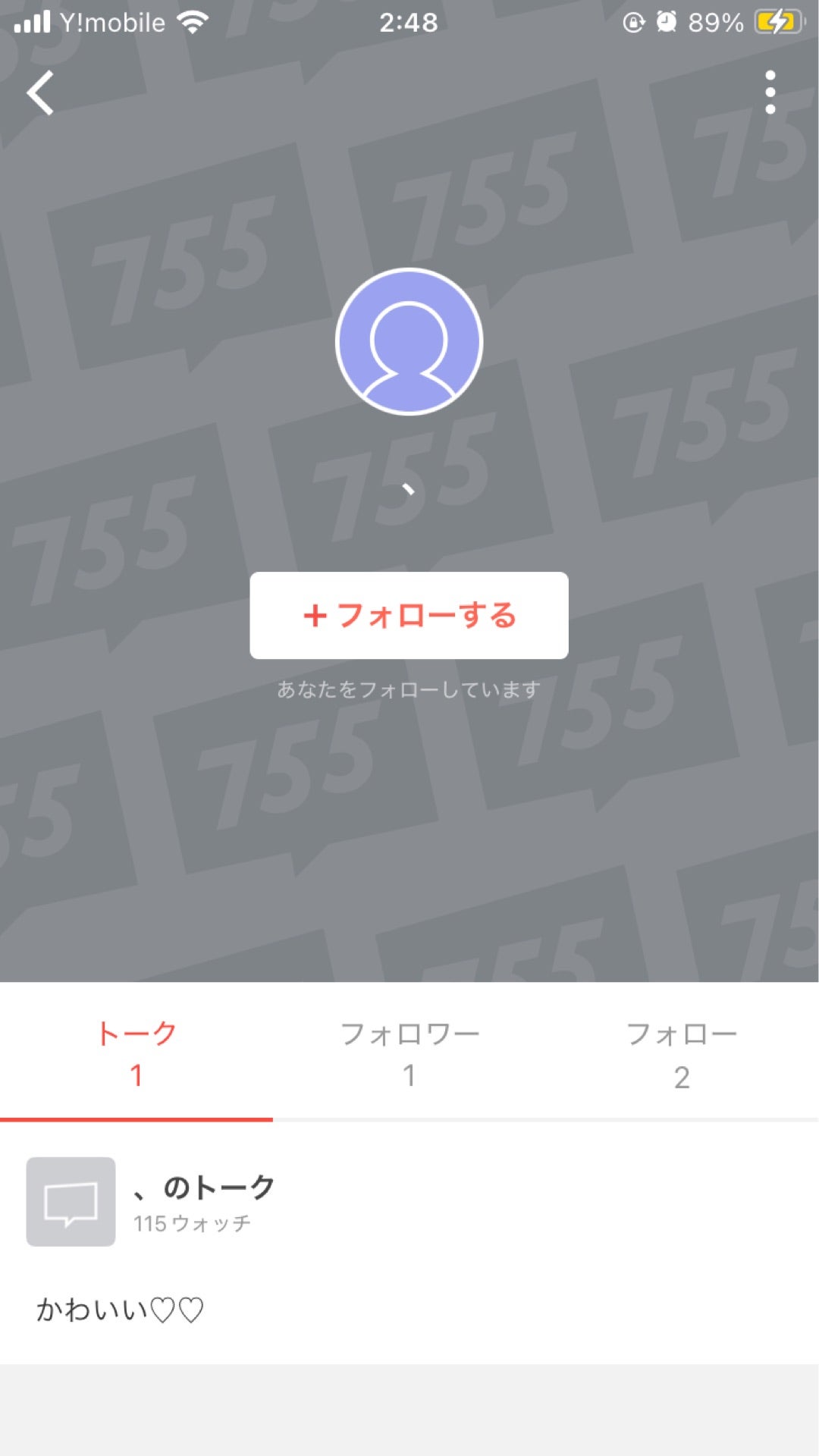Tap the clock time 2:48 in status bar
Viewport: 819px width, 1456px height.
point(409,22)
